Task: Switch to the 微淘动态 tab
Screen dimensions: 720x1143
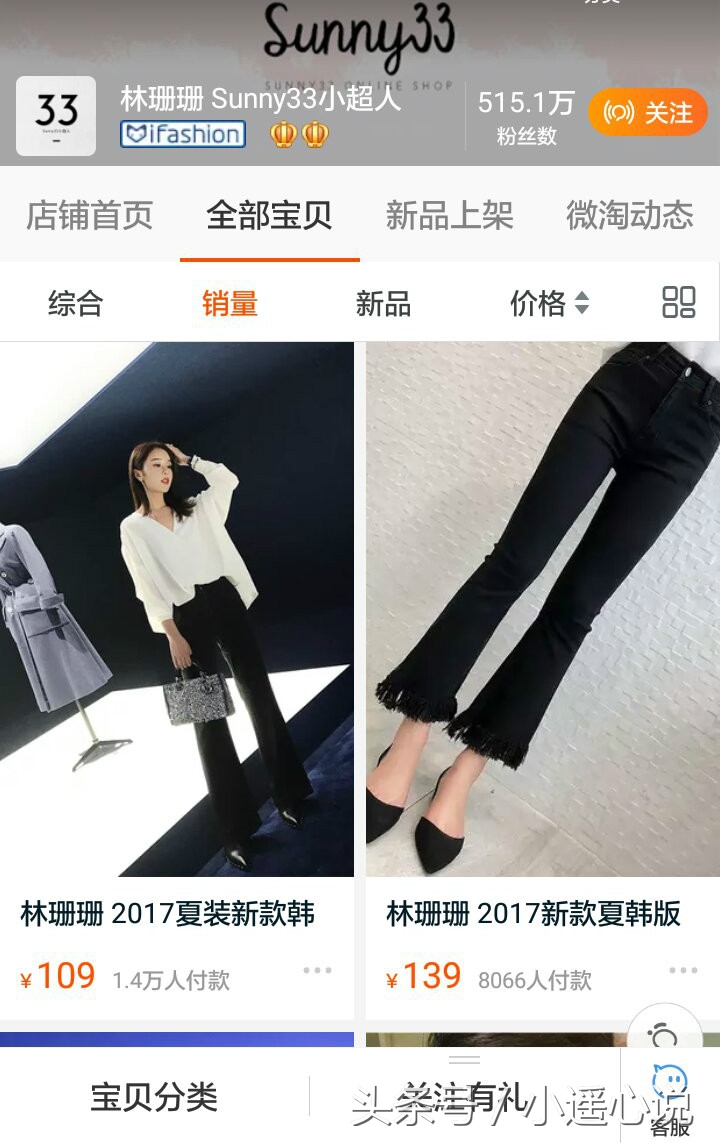Action: 630,215
